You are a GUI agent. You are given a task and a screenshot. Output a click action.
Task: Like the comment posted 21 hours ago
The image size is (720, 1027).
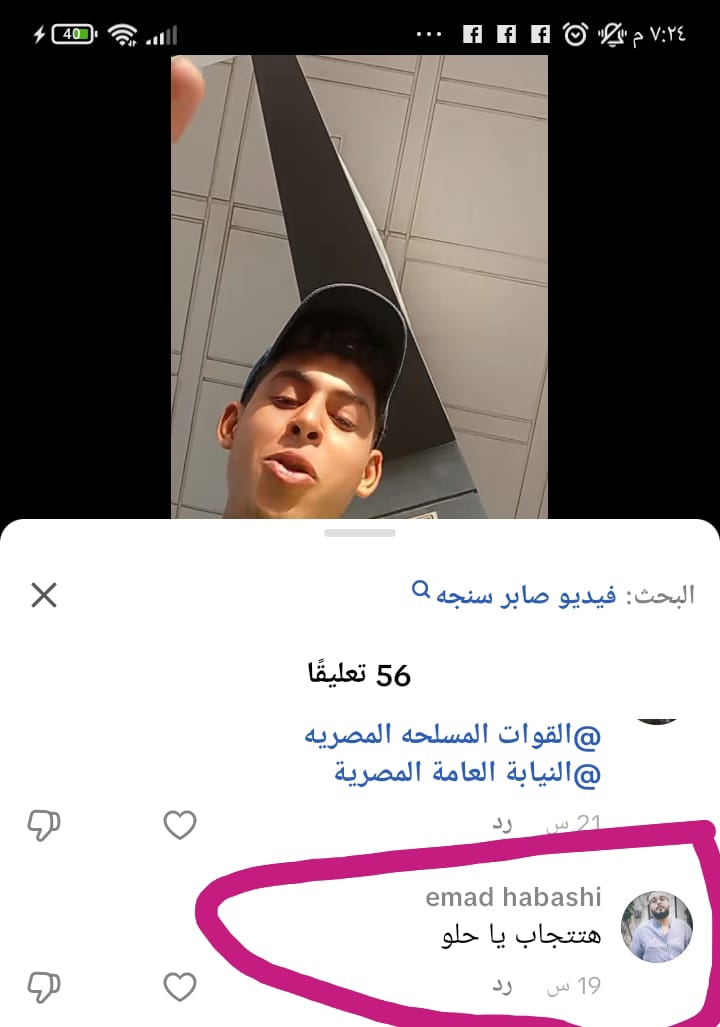pos(179,825)
